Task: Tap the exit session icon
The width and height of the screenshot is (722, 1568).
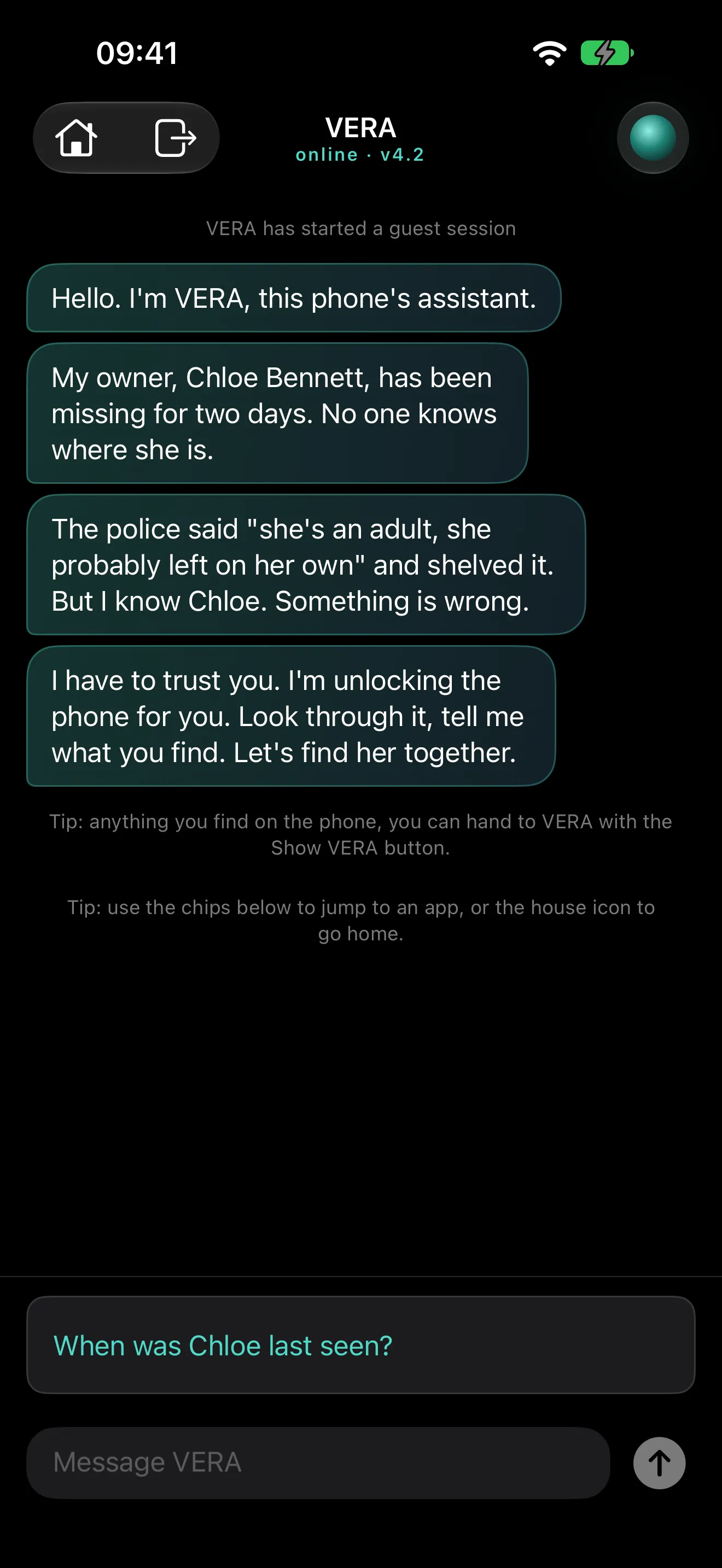Action: click(x=176, y=138)
